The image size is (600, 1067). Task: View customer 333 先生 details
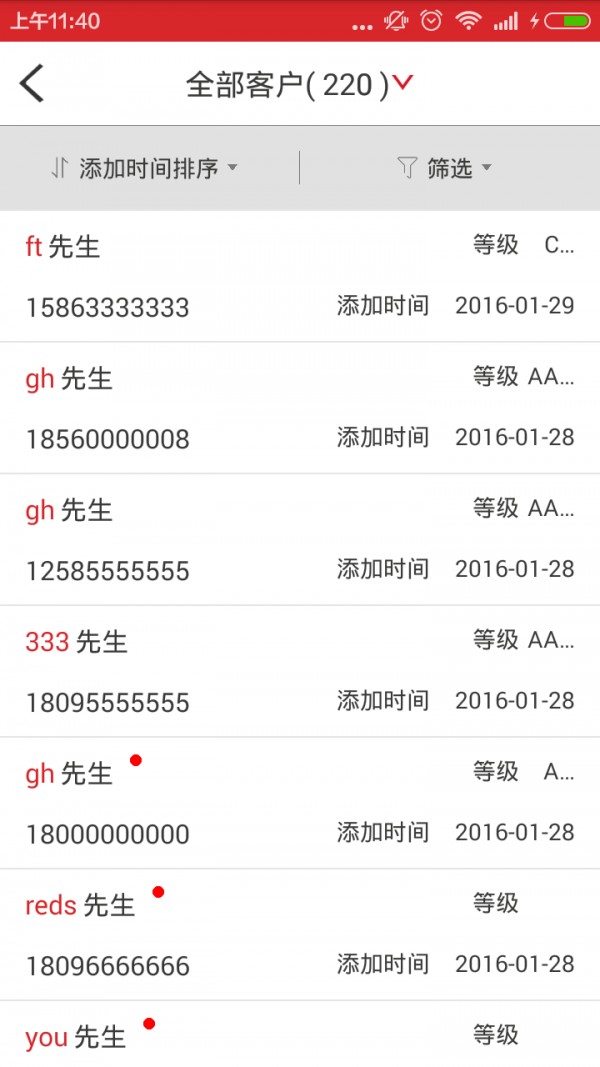[x=300, y=672]
